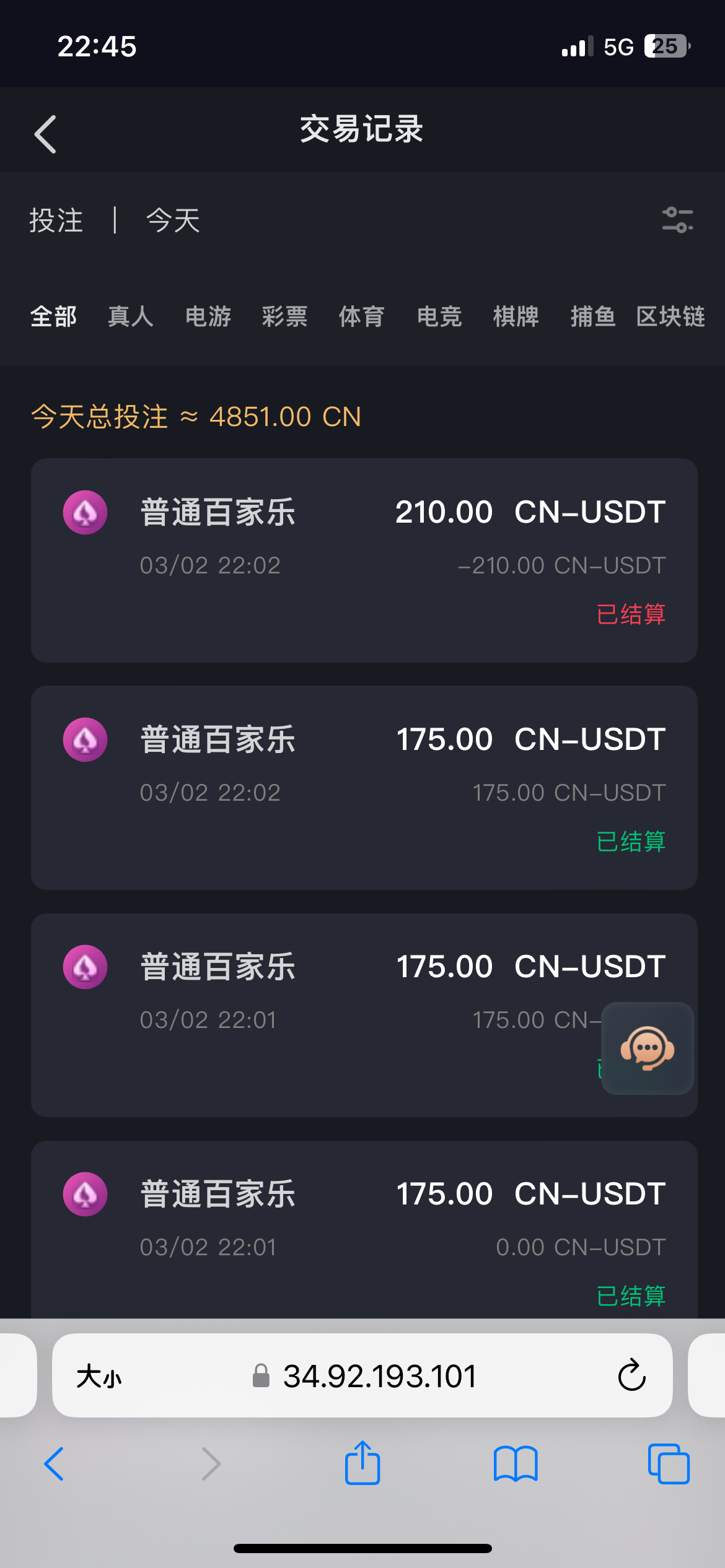Switch to the 真人 tab
The width and height of the screenshot is (725, 1568).
130,316
